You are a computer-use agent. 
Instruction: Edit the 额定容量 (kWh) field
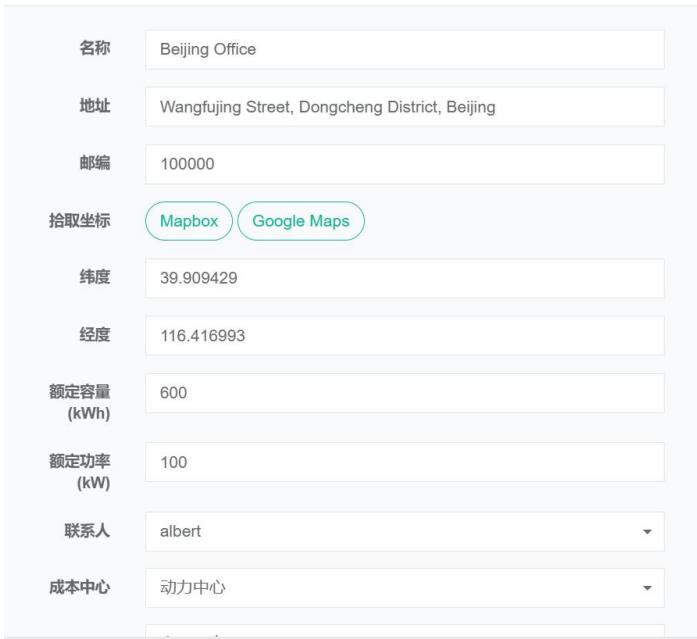404,393
